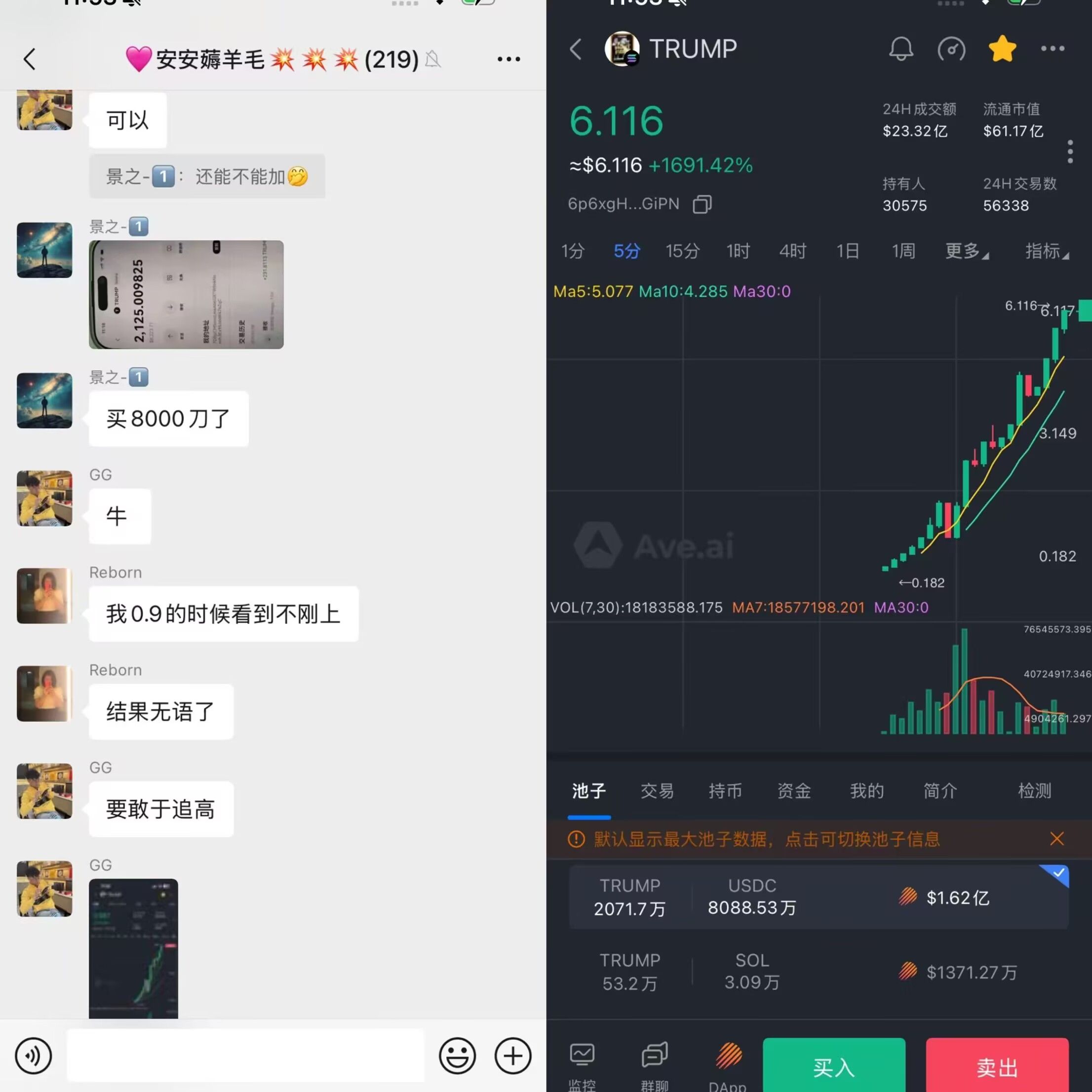Tap the green 买入 button
Screen dimensions: 1092x1092
tap(834, 1066)
